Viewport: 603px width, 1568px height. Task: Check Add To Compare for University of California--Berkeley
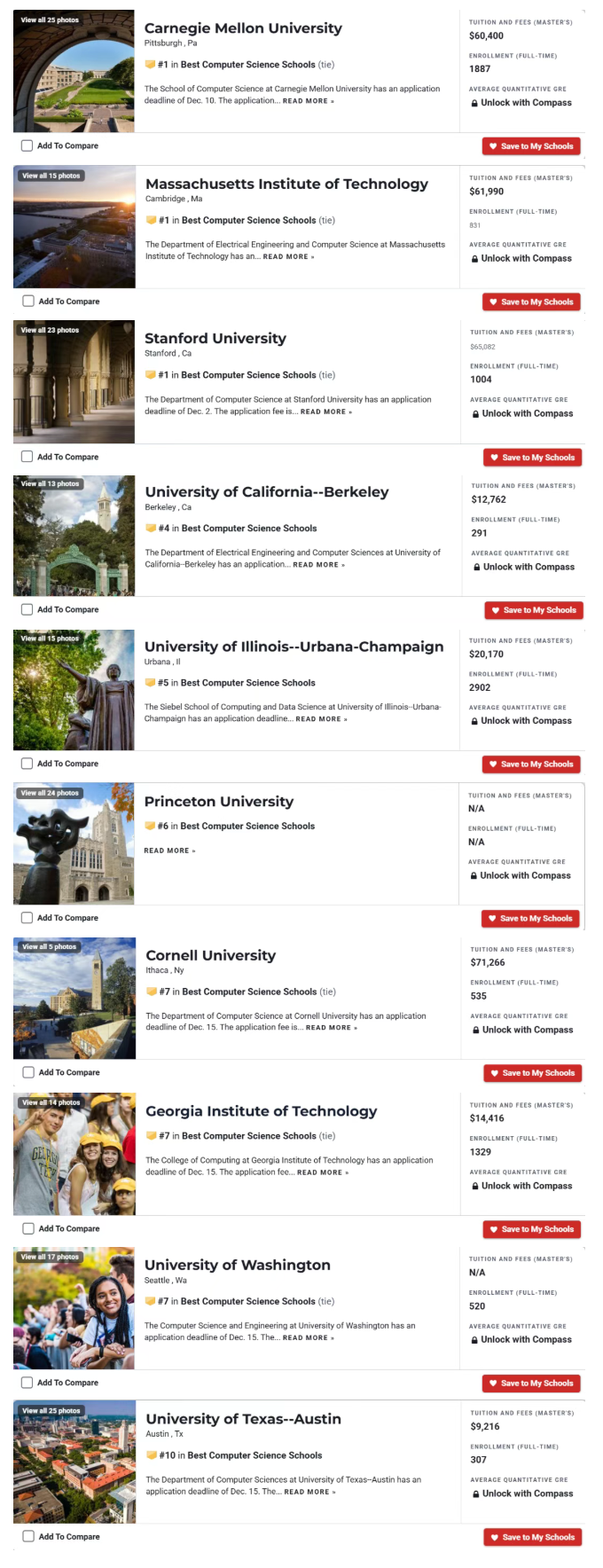click(27, 609)
